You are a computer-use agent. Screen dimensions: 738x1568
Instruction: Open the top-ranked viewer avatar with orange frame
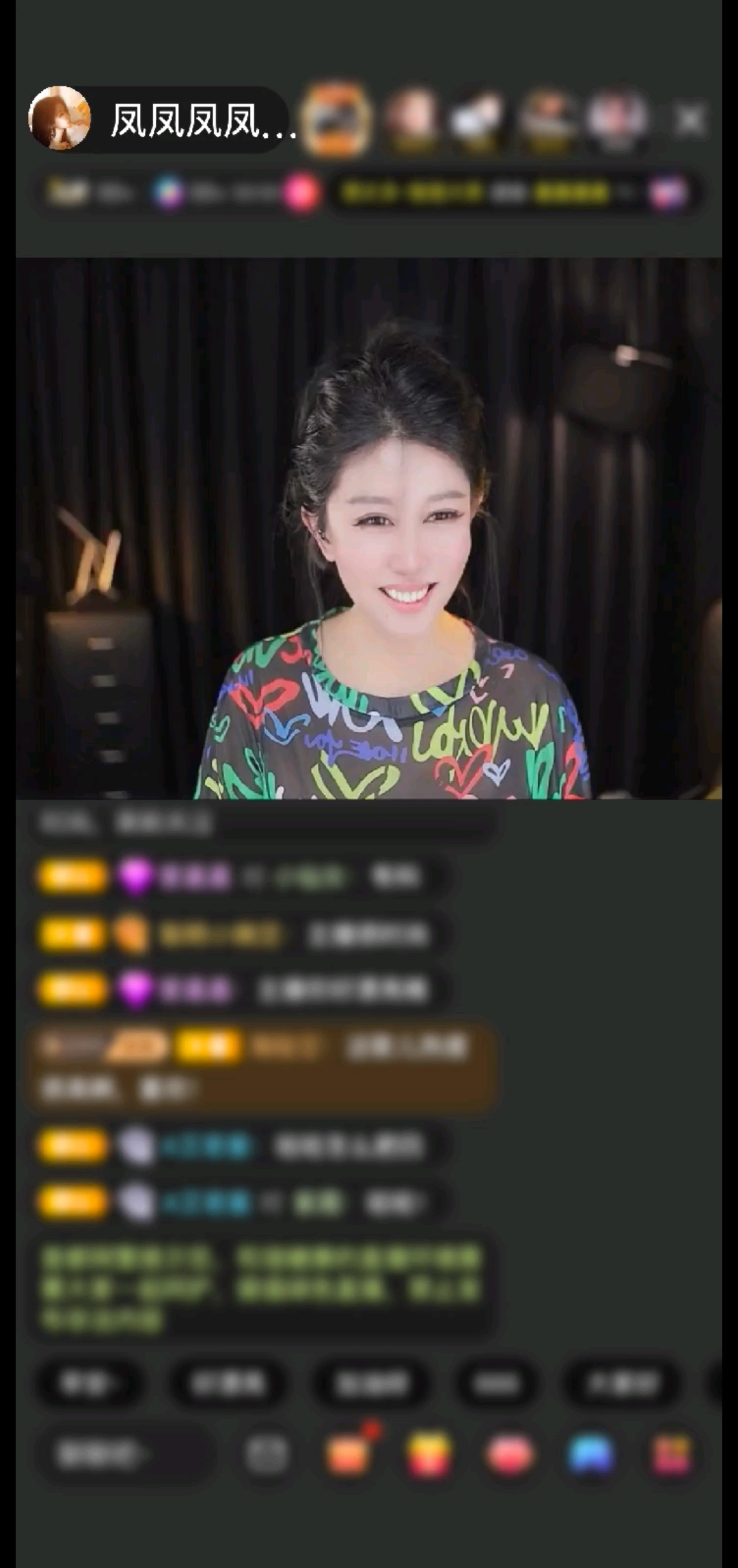coord(336,120)
